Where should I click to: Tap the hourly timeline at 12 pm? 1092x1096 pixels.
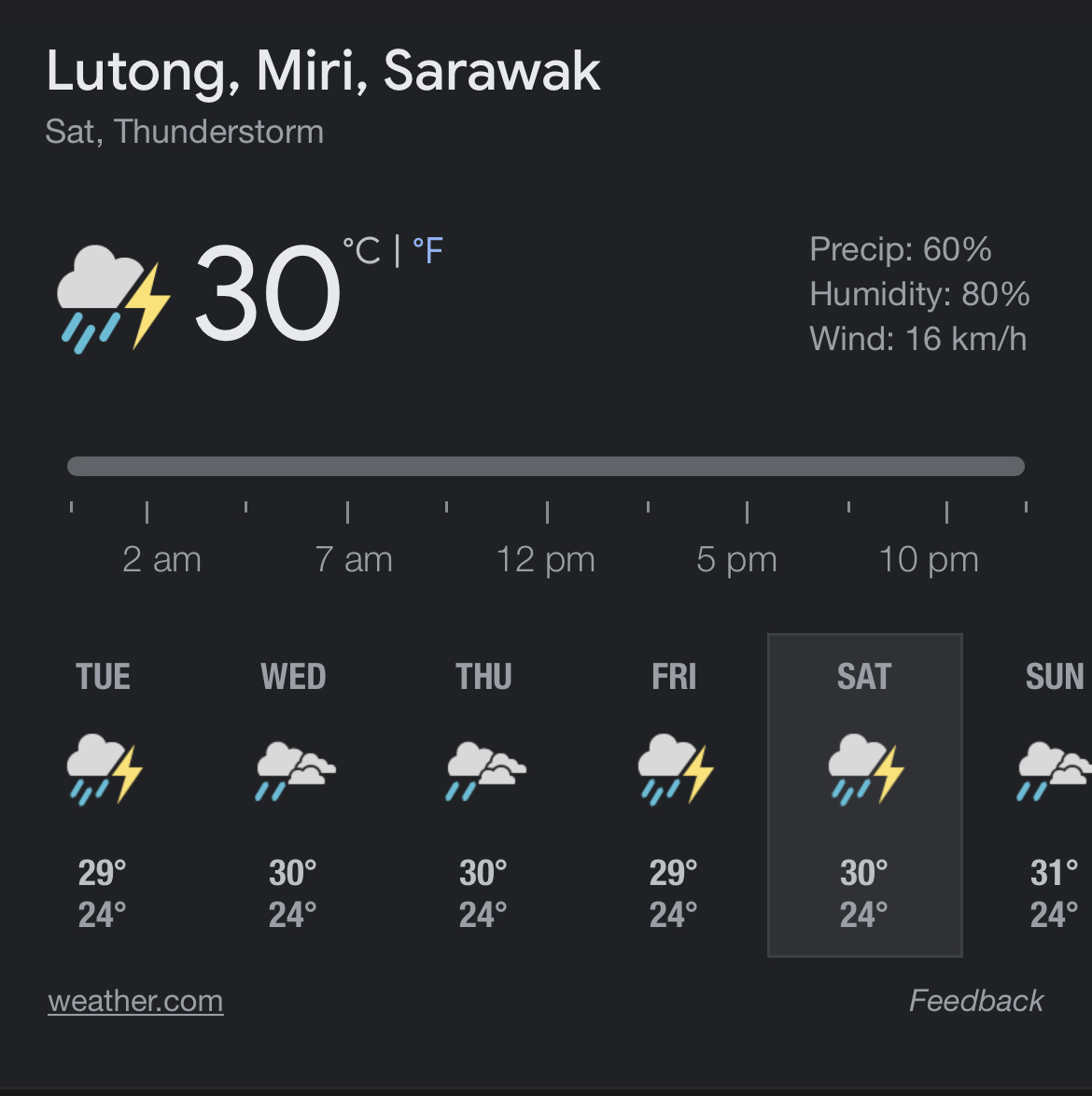547,467
